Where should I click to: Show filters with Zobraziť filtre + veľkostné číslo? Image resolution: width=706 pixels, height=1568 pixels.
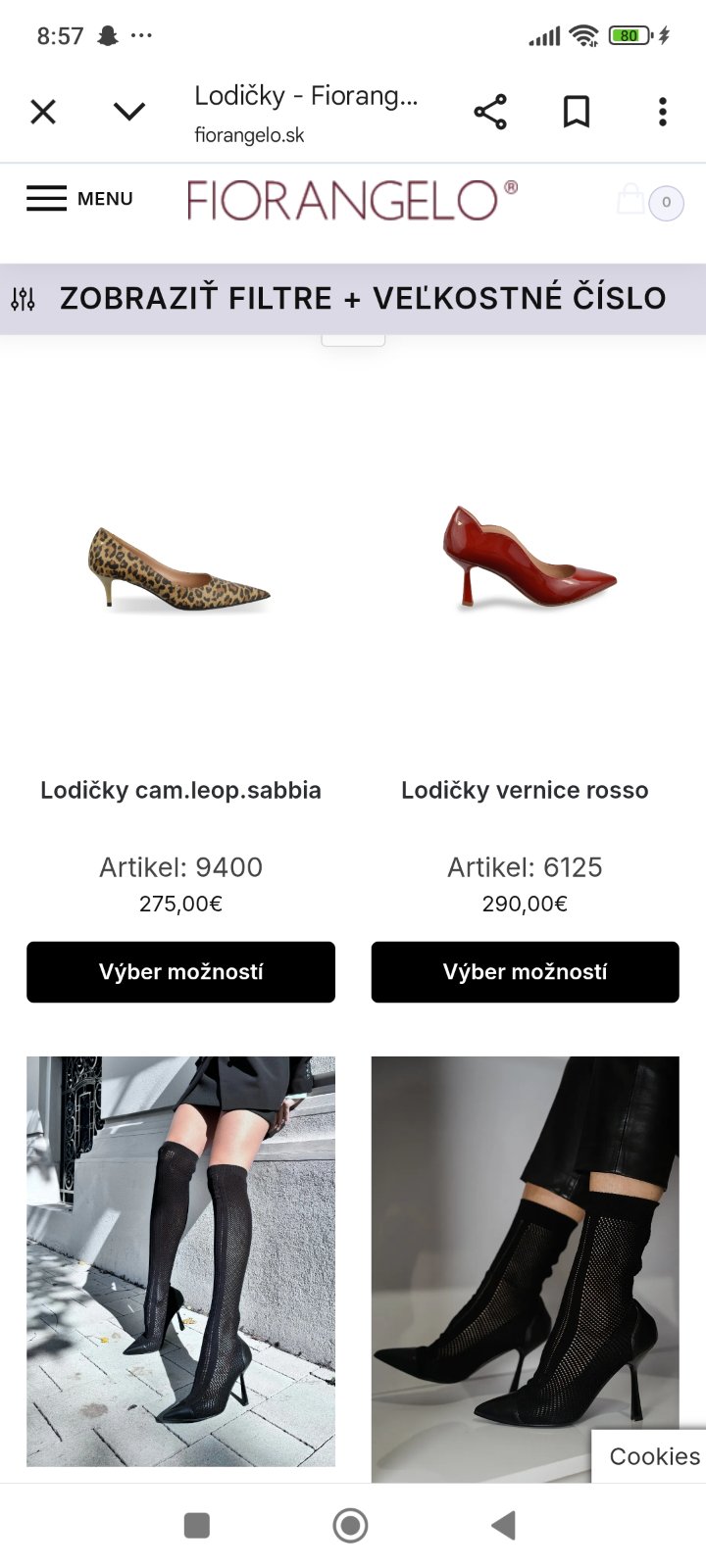tap(353, 298)
